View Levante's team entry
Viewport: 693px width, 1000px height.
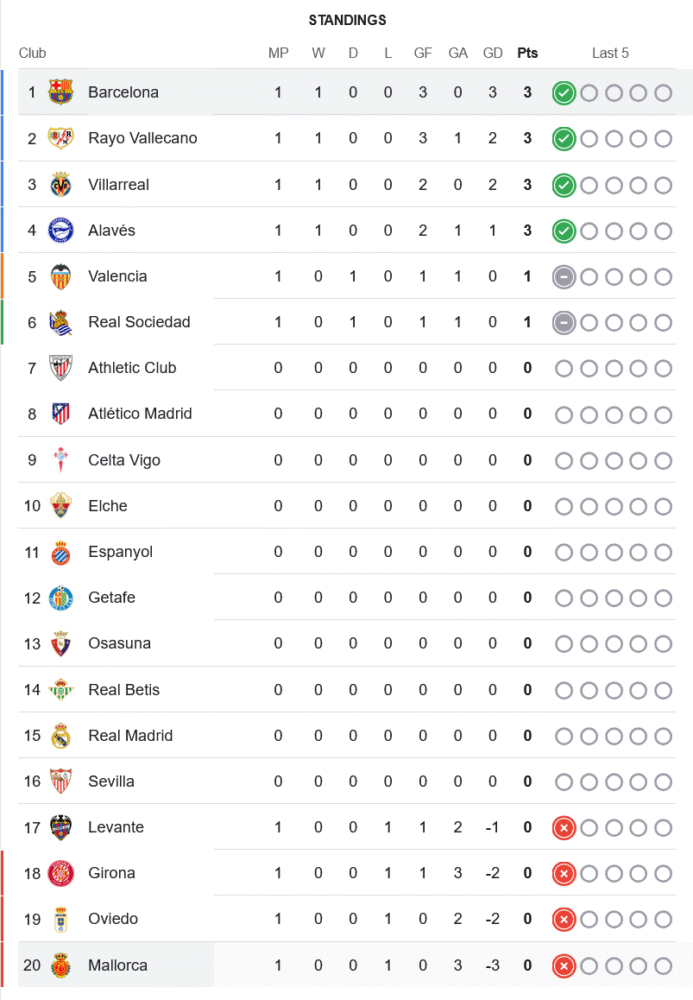pos(115,827)
